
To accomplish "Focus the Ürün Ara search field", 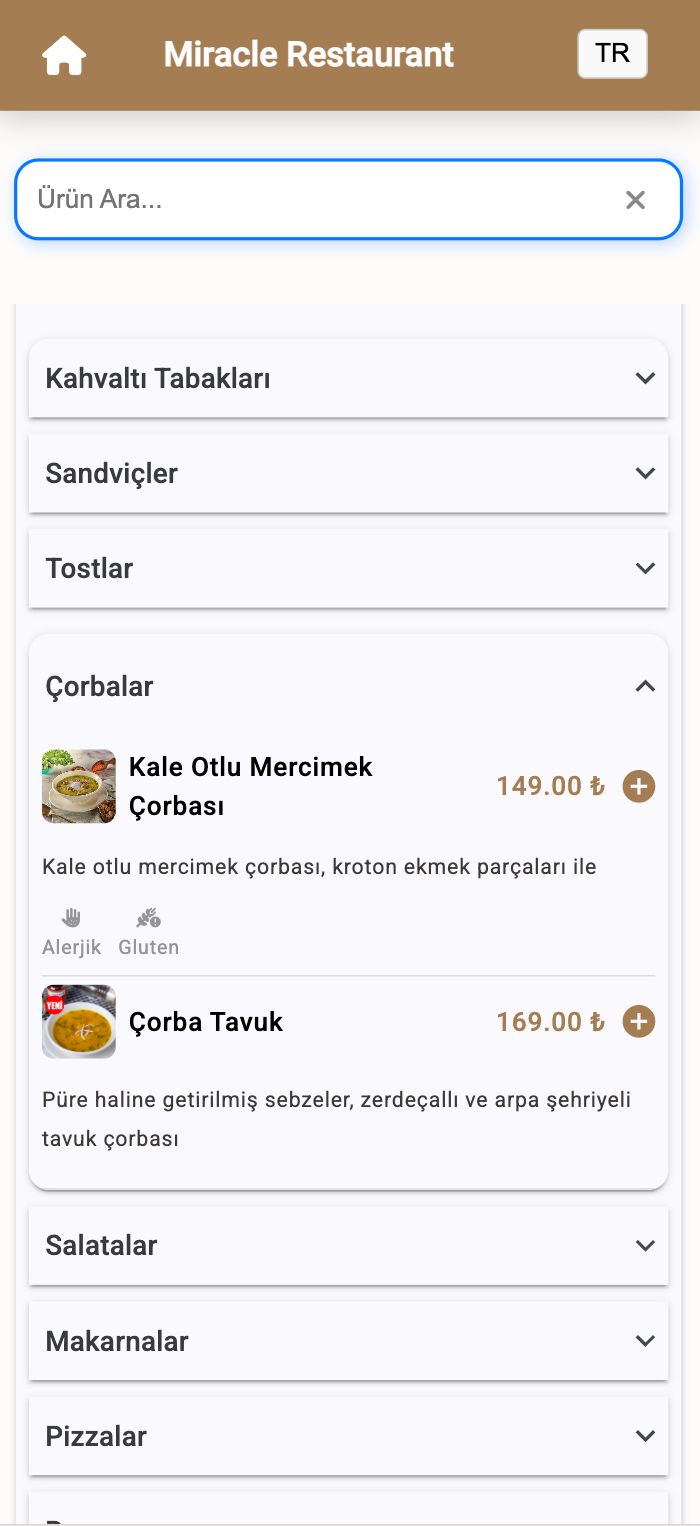I will pyautogui.click(x=320, y=199).
